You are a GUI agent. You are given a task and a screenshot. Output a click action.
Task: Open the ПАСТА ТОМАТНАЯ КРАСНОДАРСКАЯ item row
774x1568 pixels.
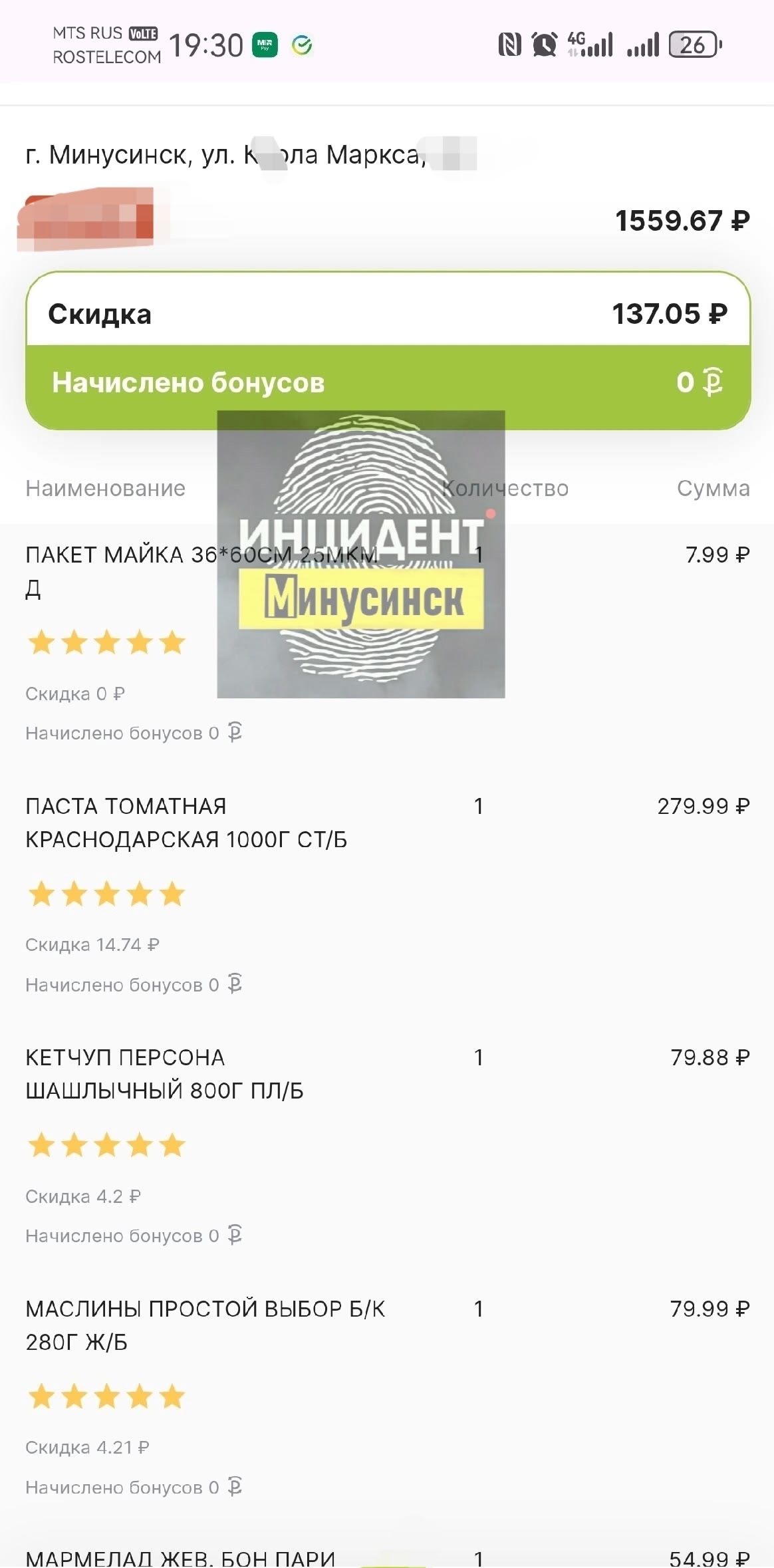tap(387, 894)
